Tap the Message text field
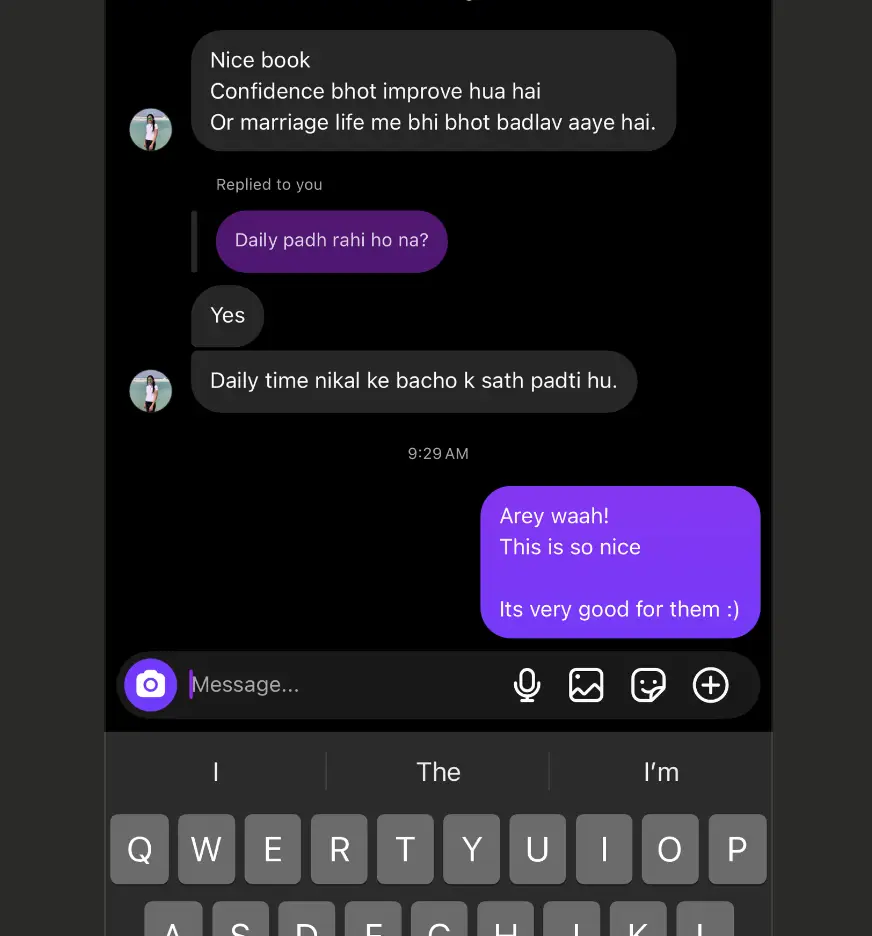The width and height of the screenshot is (872, 936). tap(340, 685)
